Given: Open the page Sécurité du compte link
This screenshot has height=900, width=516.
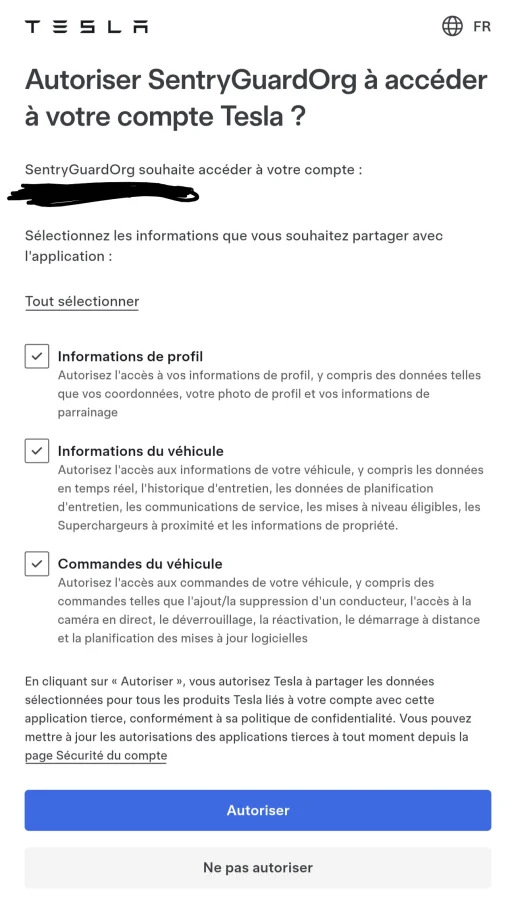Looking at the screenshot, I should coord(96,755).
